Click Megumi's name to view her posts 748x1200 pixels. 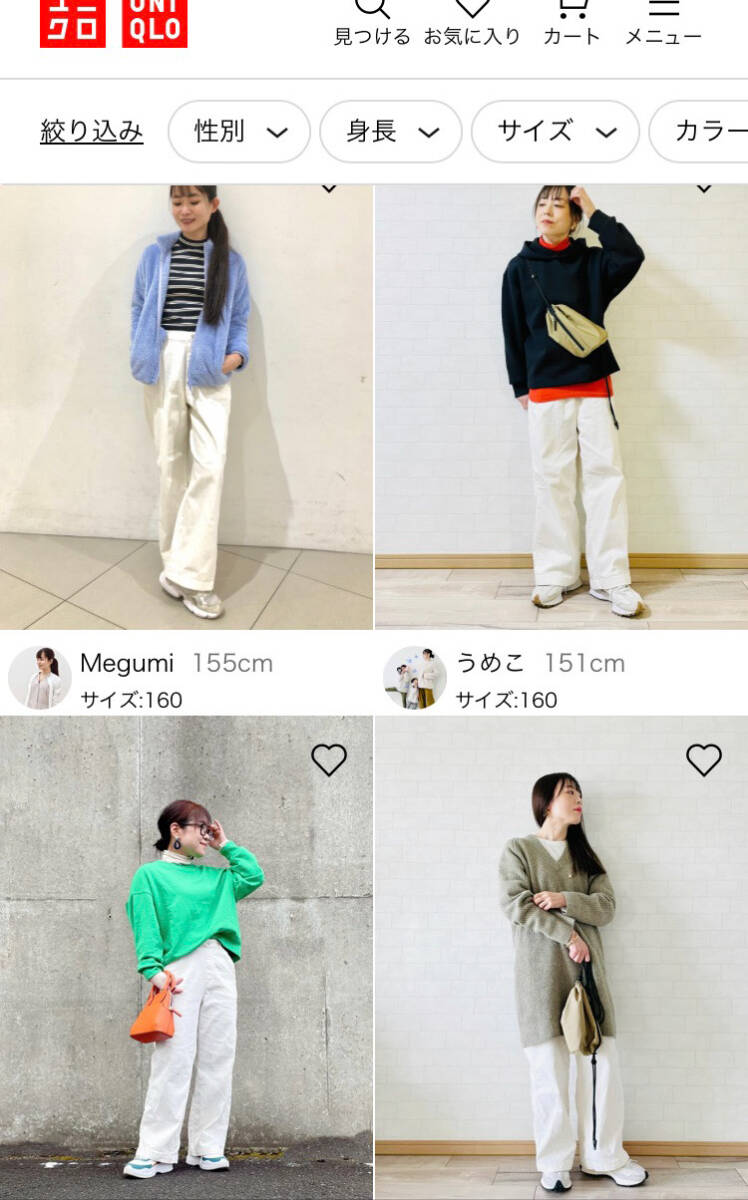coord(126,664)
